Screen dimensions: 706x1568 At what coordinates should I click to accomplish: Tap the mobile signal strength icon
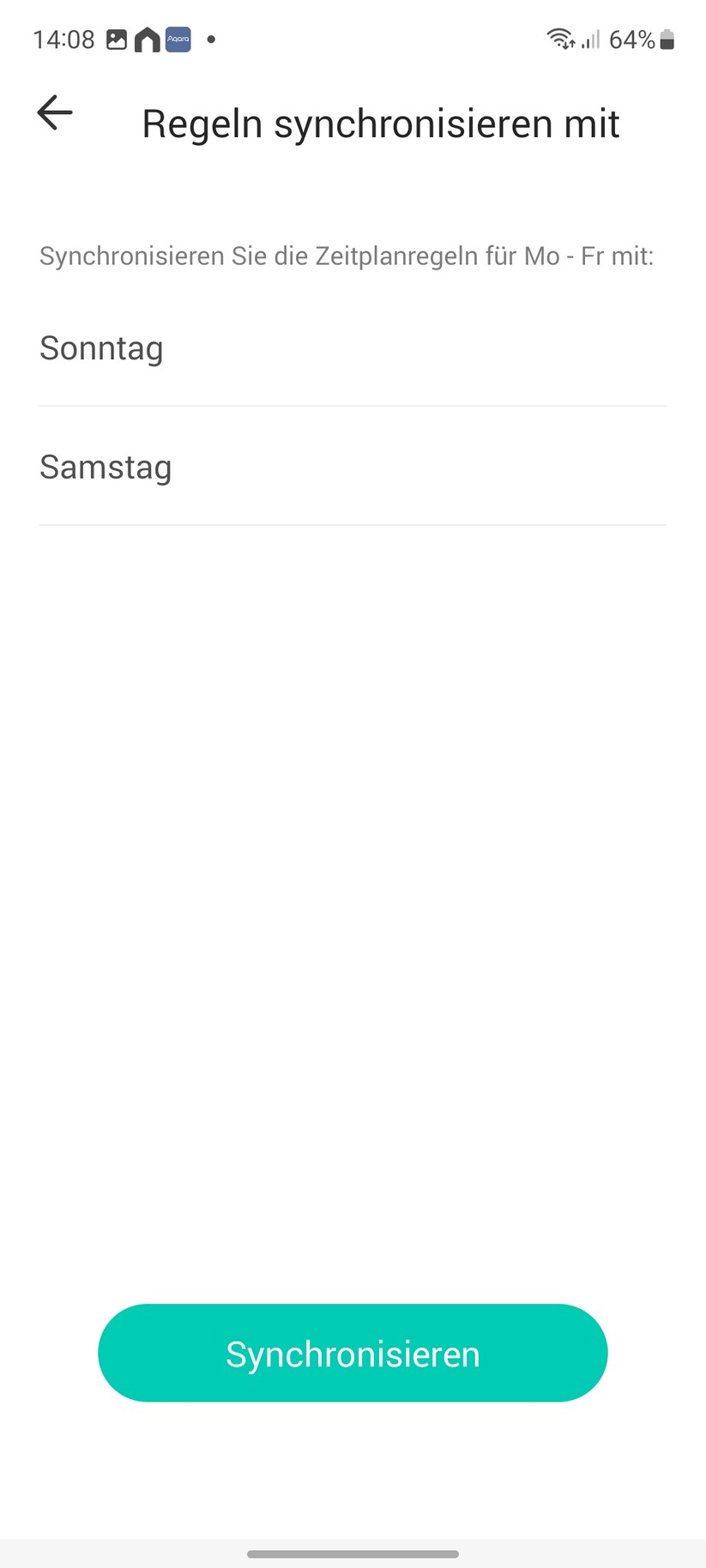point(590,39)
